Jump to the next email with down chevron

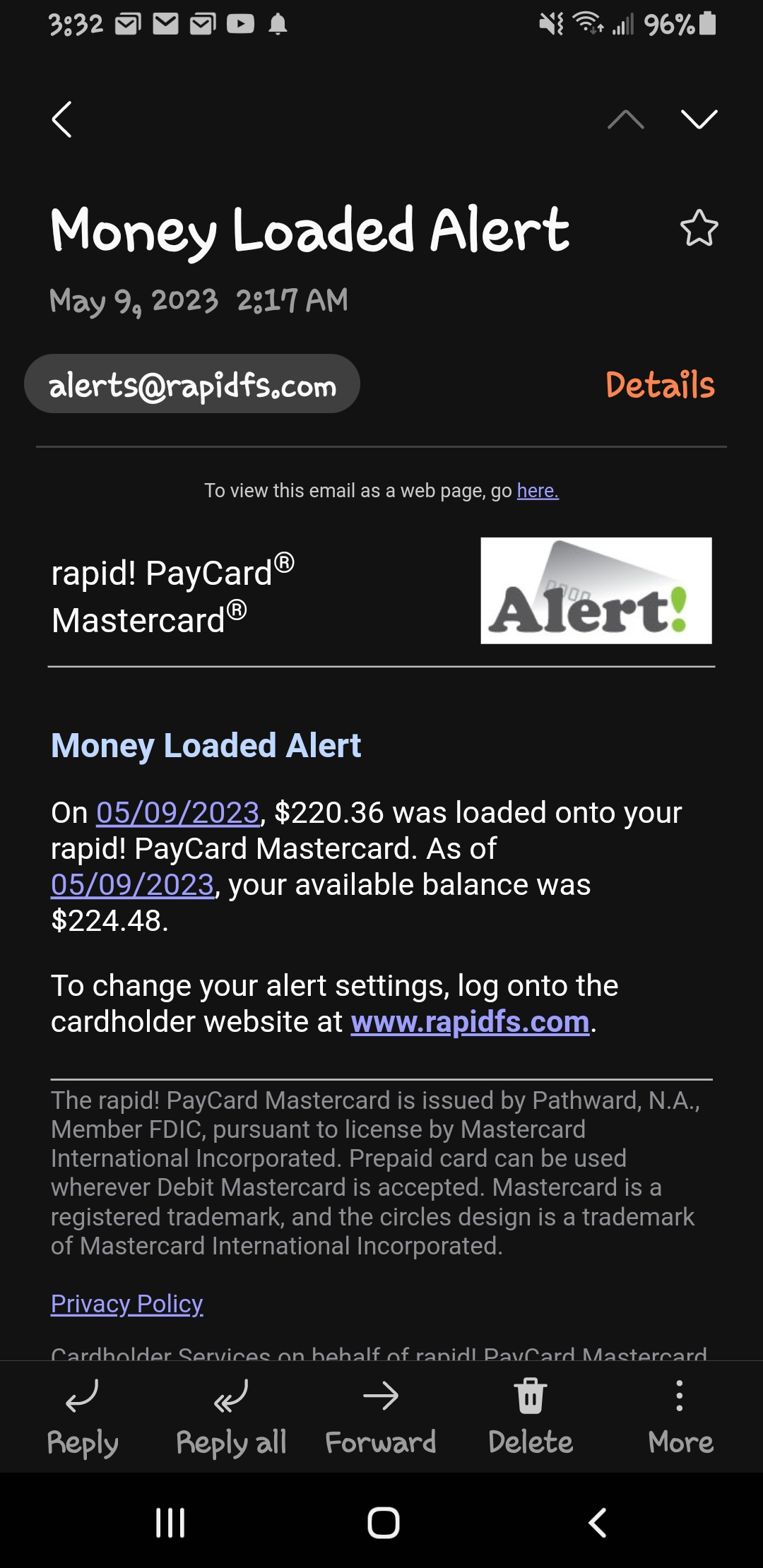pyautogui.click(x=699, y=119)
